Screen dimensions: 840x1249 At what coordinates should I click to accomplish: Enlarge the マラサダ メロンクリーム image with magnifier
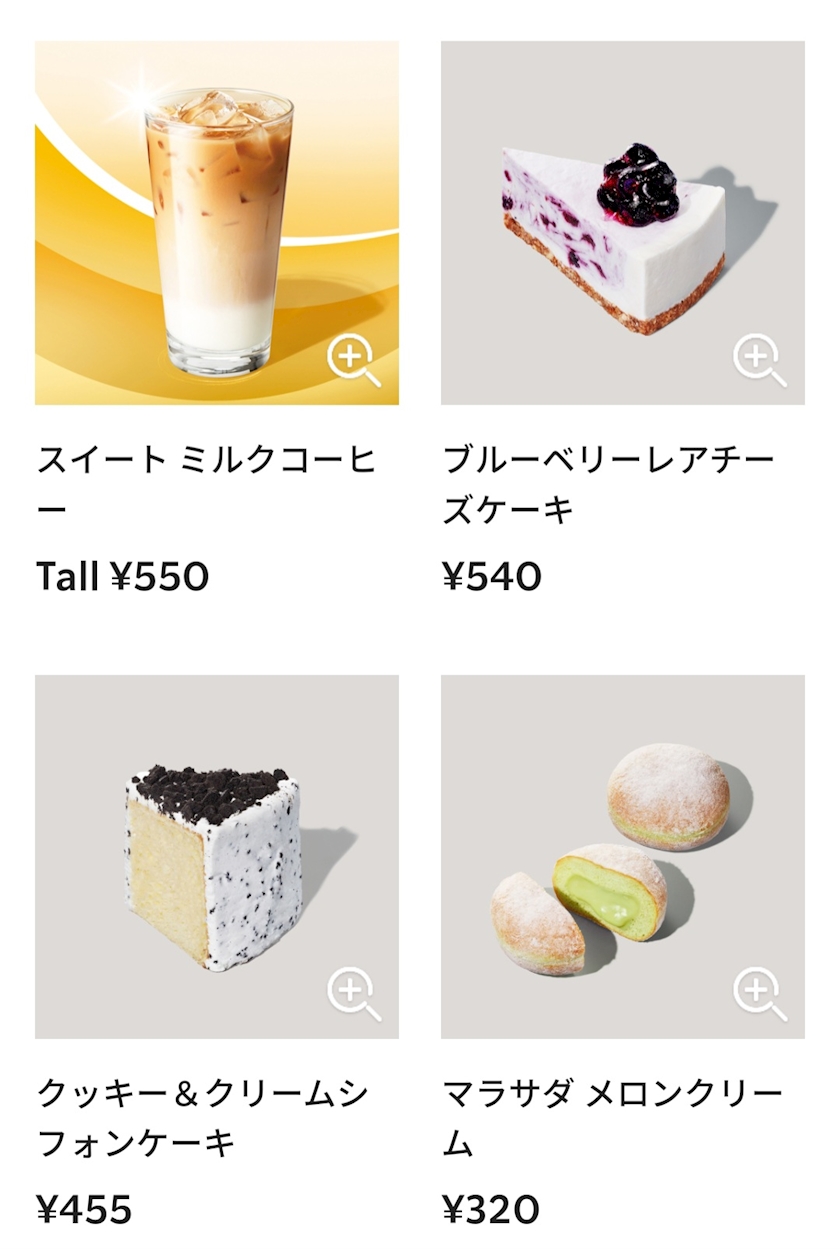[759, 994]
